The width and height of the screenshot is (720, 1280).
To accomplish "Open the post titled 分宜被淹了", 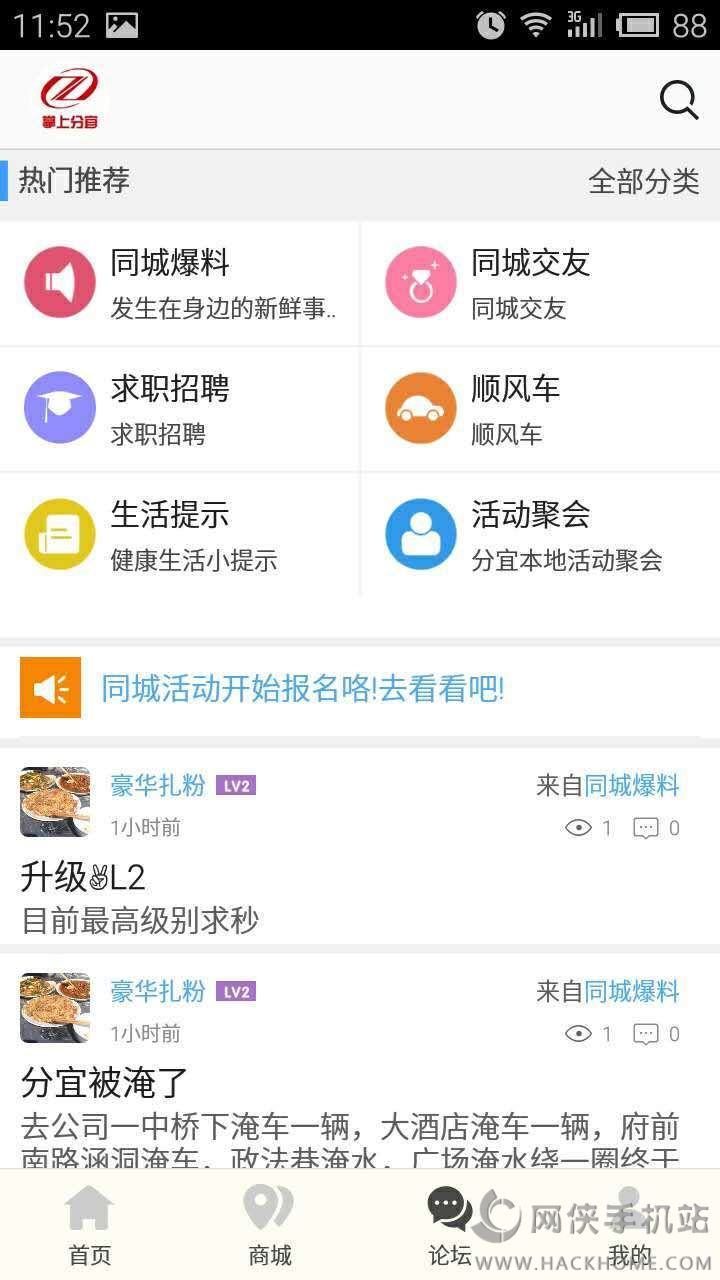I will pos(104,1083).
